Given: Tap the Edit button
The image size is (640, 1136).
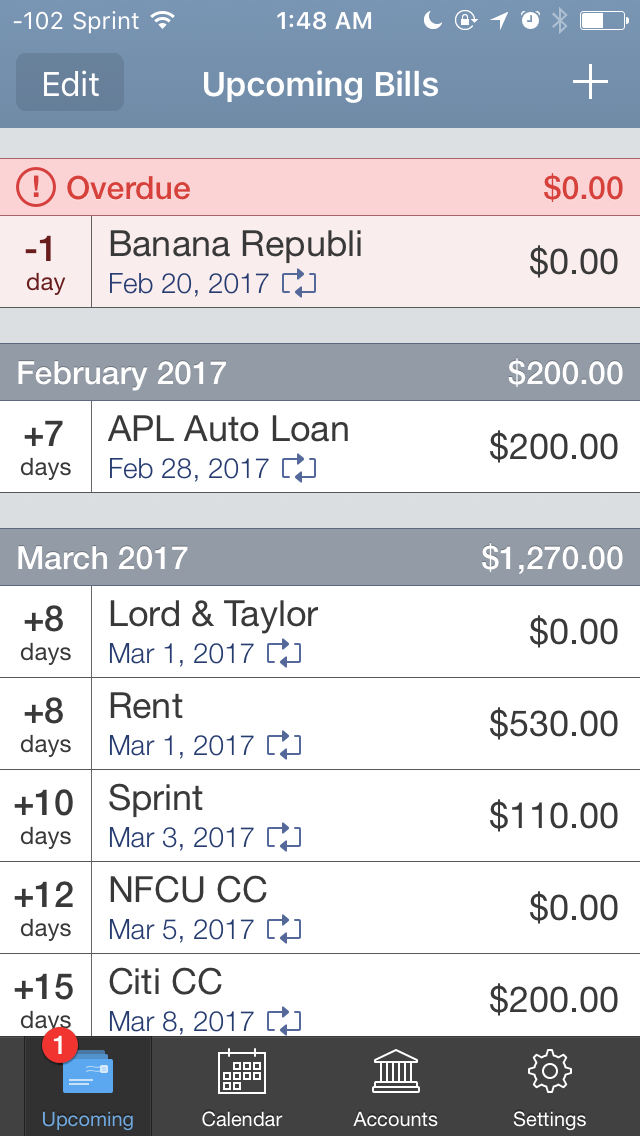Looking at the screenshot, I should click(x=70, y=84).
